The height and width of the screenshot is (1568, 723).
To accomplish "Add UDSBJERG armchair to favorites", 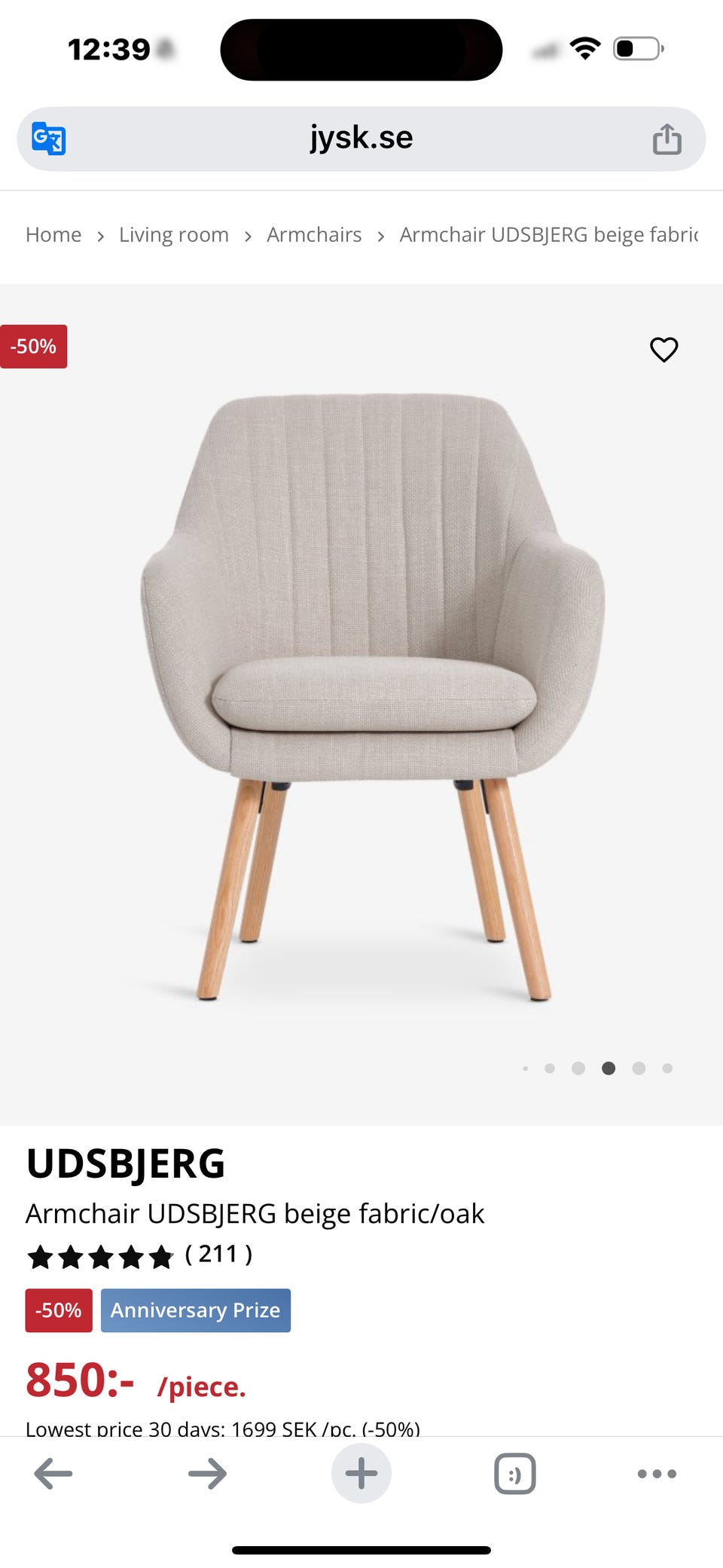I will (x=664, y=350).
